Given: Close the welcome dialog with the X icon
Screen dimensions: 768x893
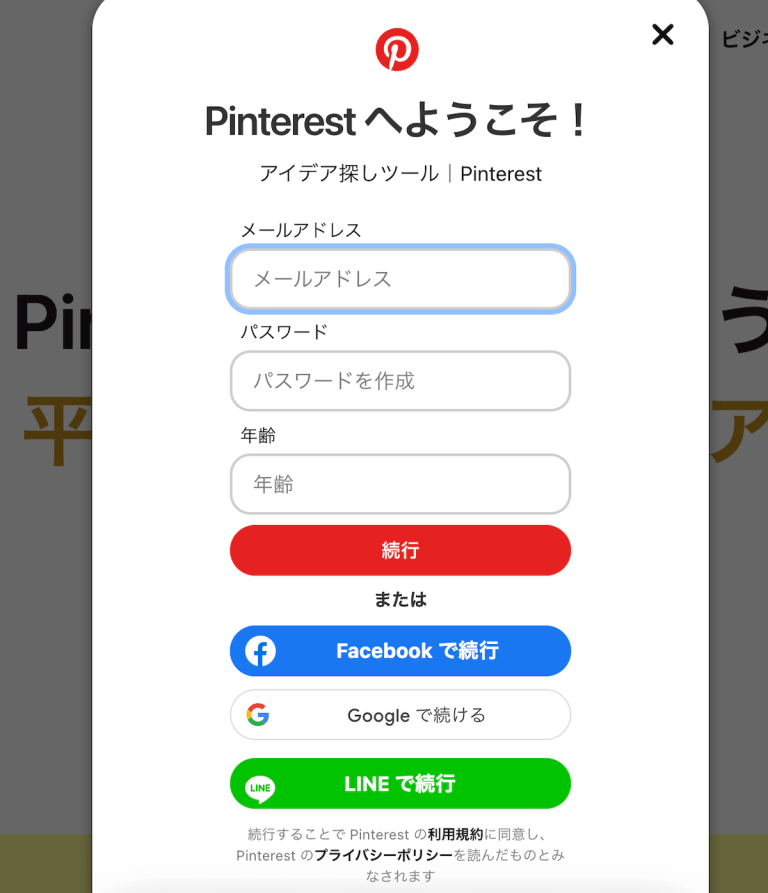Looking at the screenshot, I should click(x=662, y=35).
